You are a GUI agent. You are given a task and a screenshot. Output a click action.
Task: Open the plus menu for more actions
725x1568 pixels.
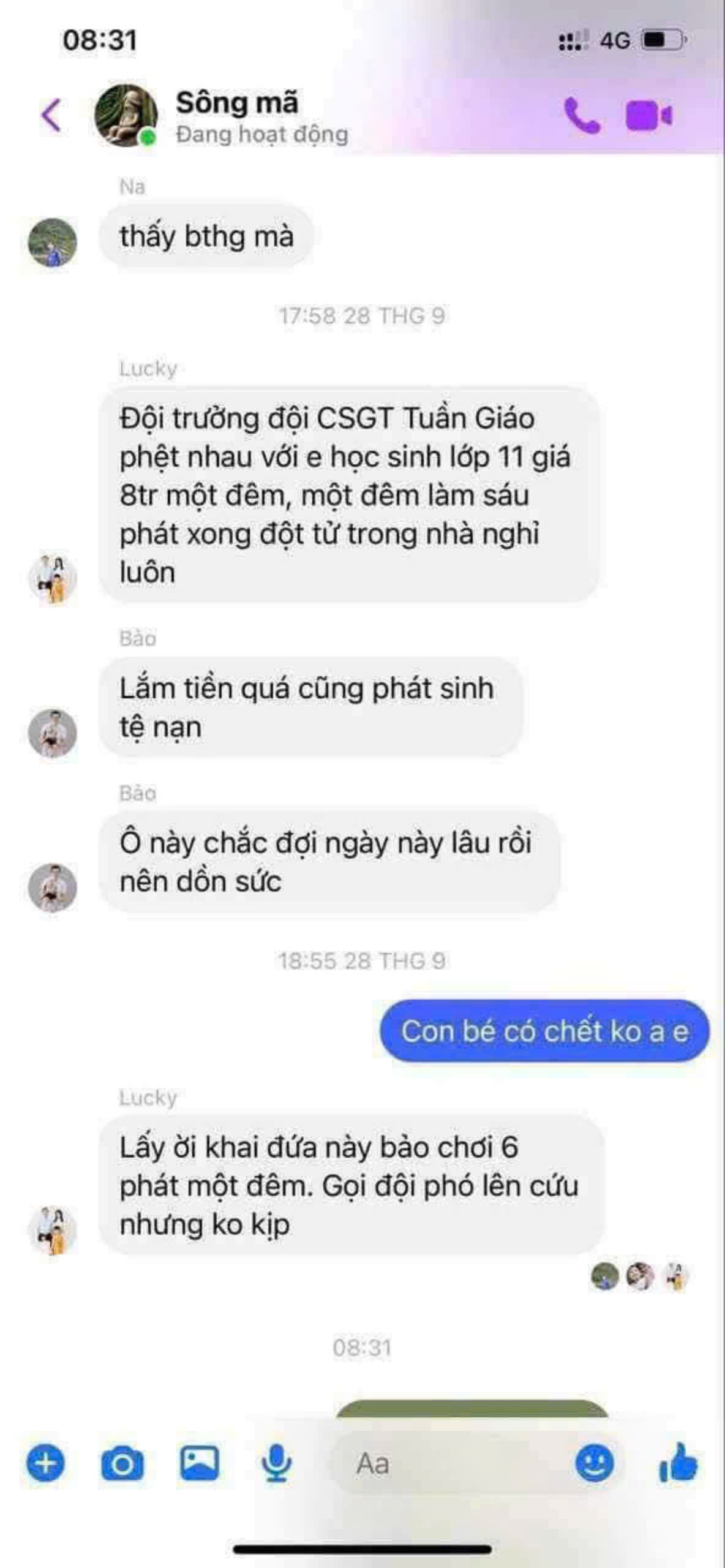coord(45,1463)
